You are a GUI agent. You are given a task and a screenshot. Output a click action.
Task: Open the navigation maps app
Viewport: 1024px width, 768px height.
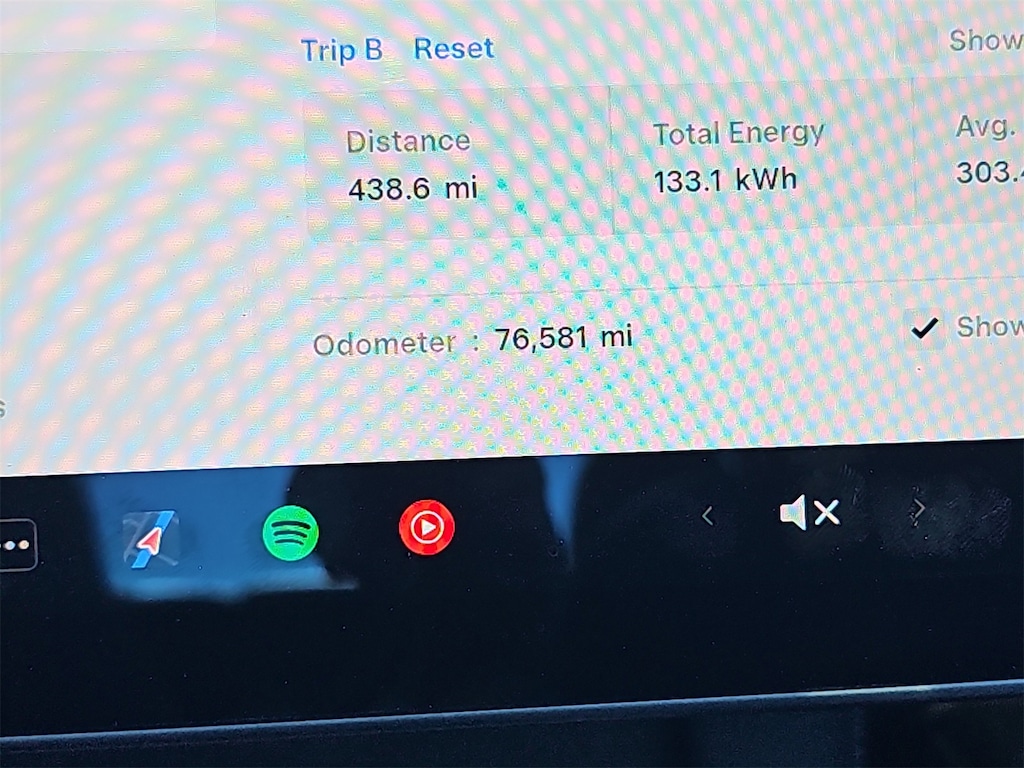coord(150,539)
